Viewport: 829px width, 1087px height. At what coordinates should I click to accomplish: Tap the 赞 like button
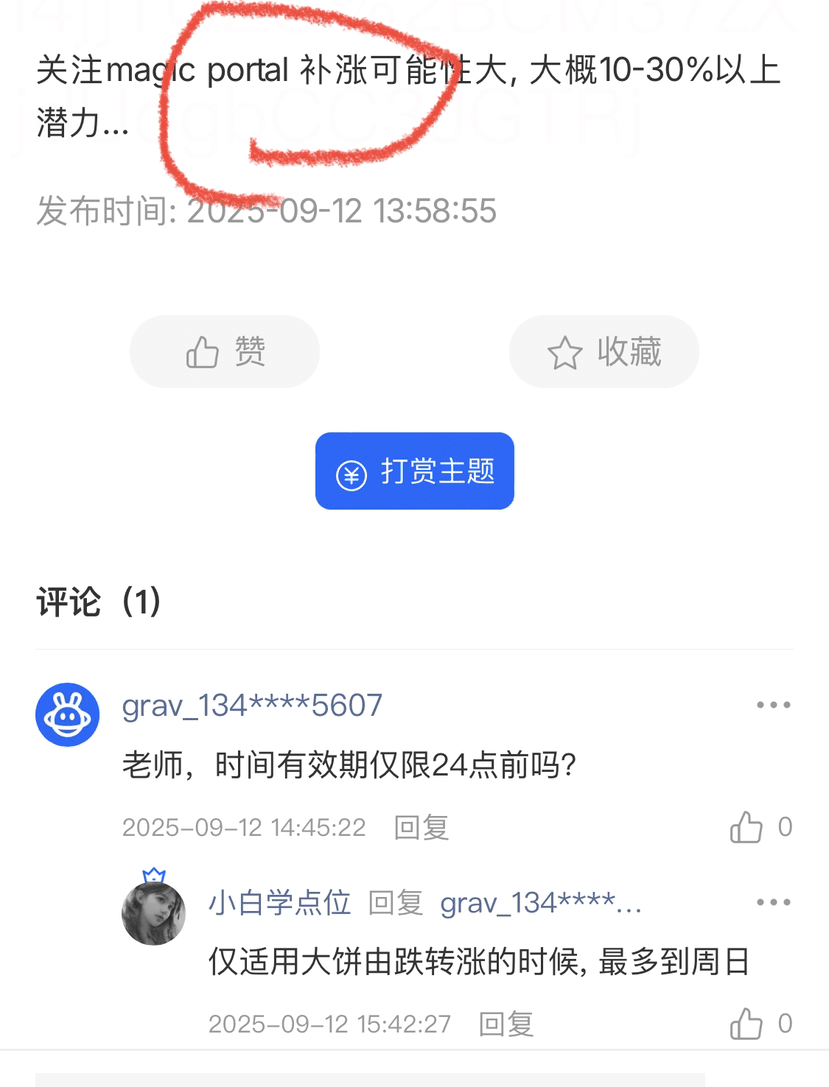(x=225, y=352)
